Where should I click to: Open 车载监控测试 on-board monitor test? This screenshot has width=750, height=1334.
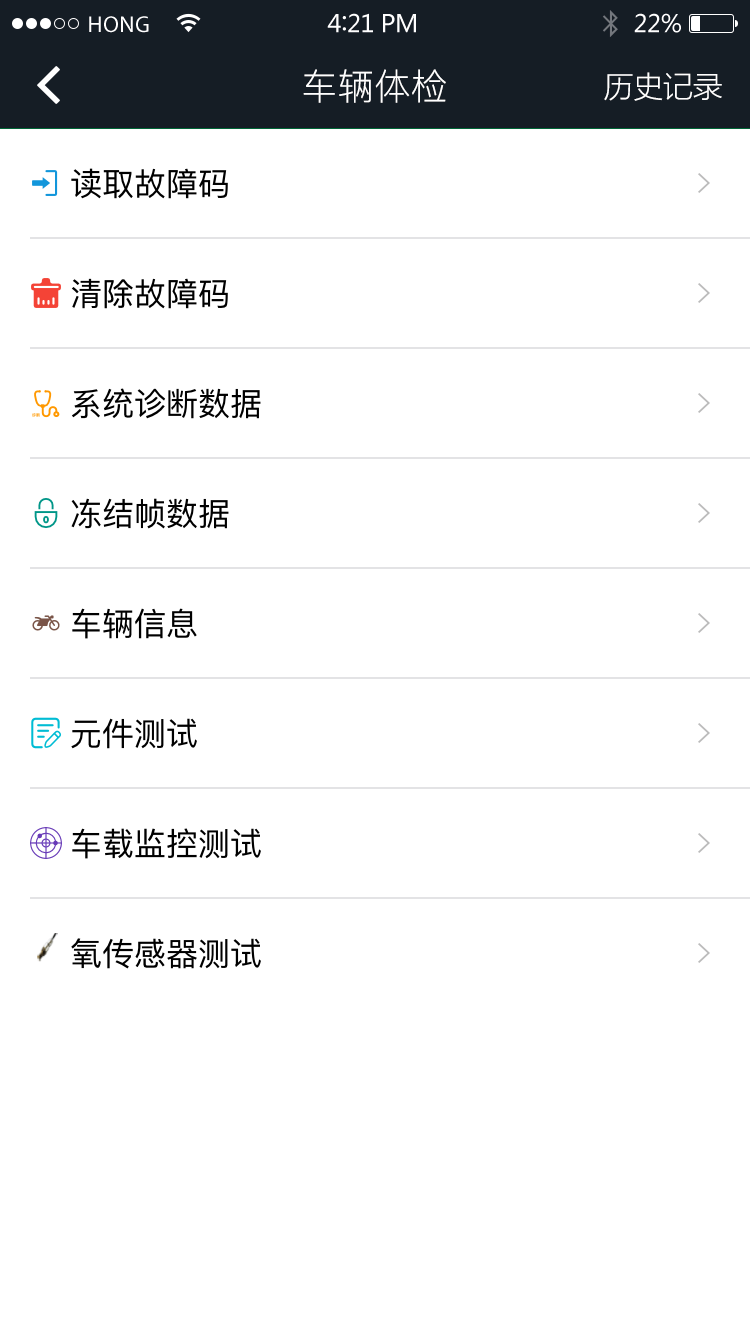click(375, 844)
